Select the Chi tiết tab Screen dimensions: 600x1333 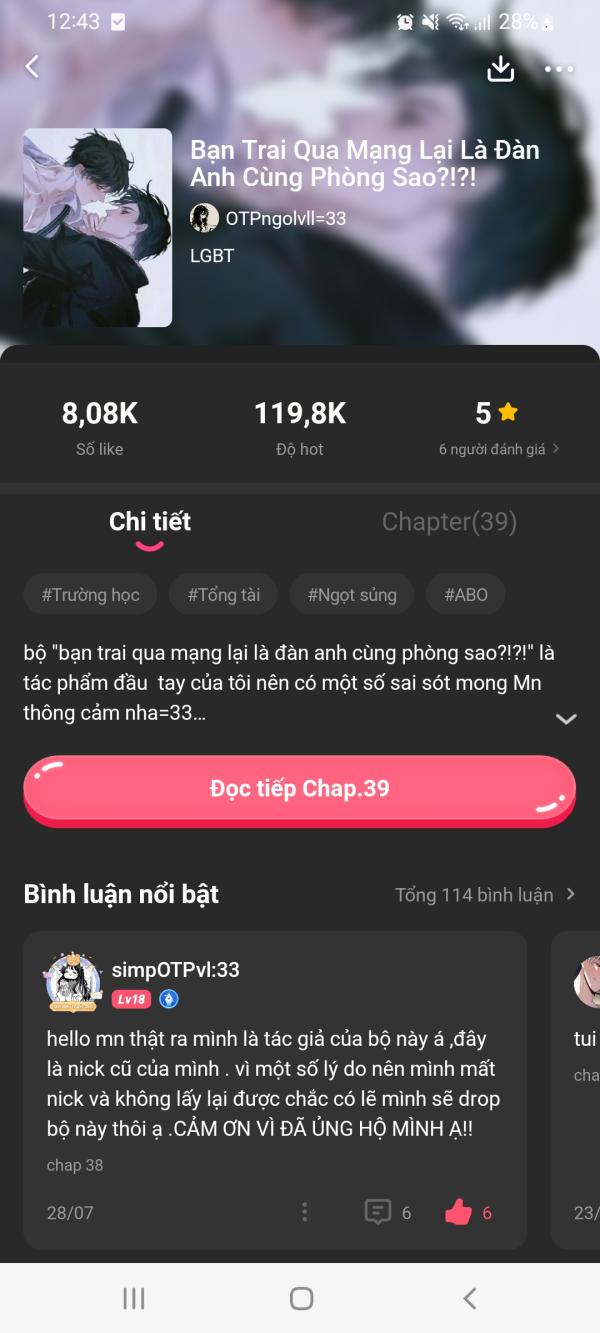150,521
